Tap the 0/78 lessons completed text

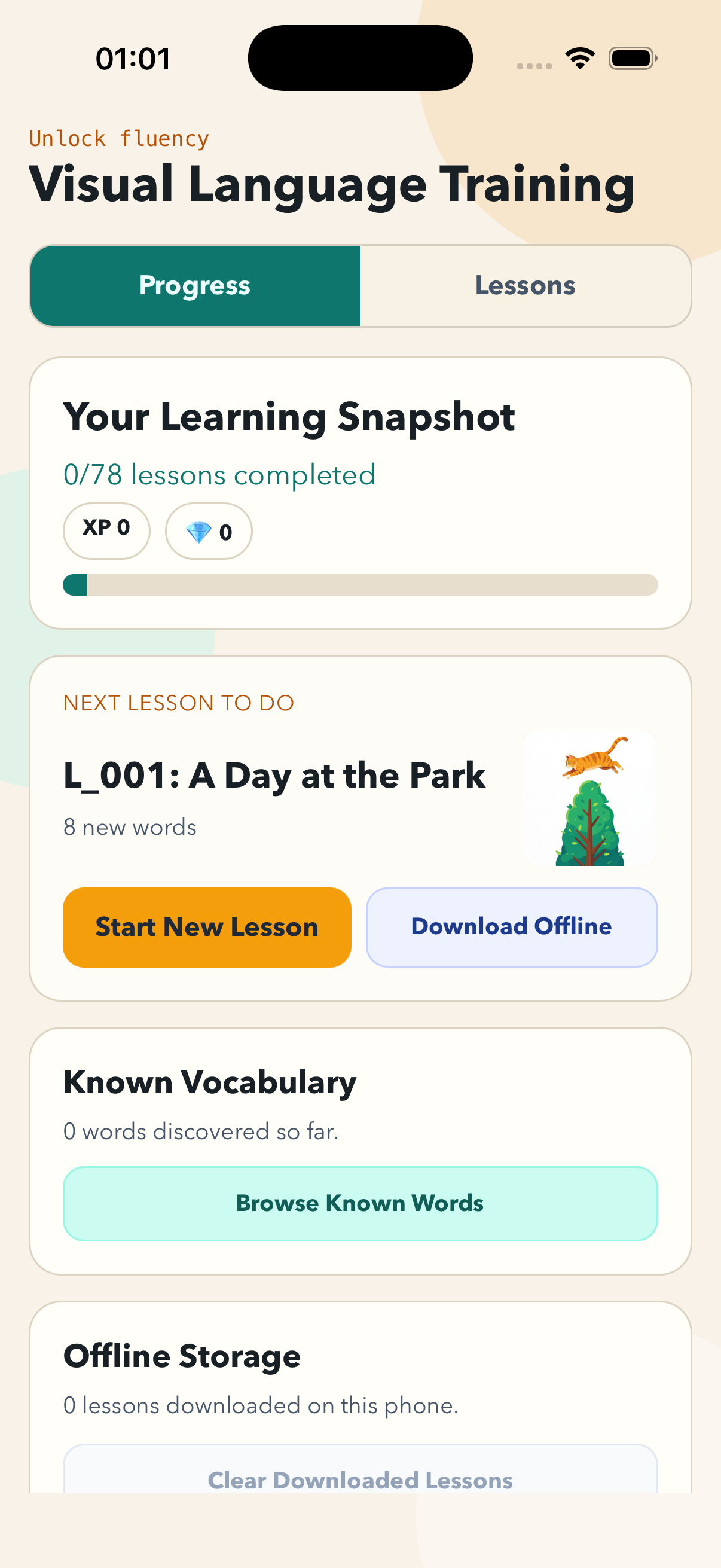coord(219,475)
